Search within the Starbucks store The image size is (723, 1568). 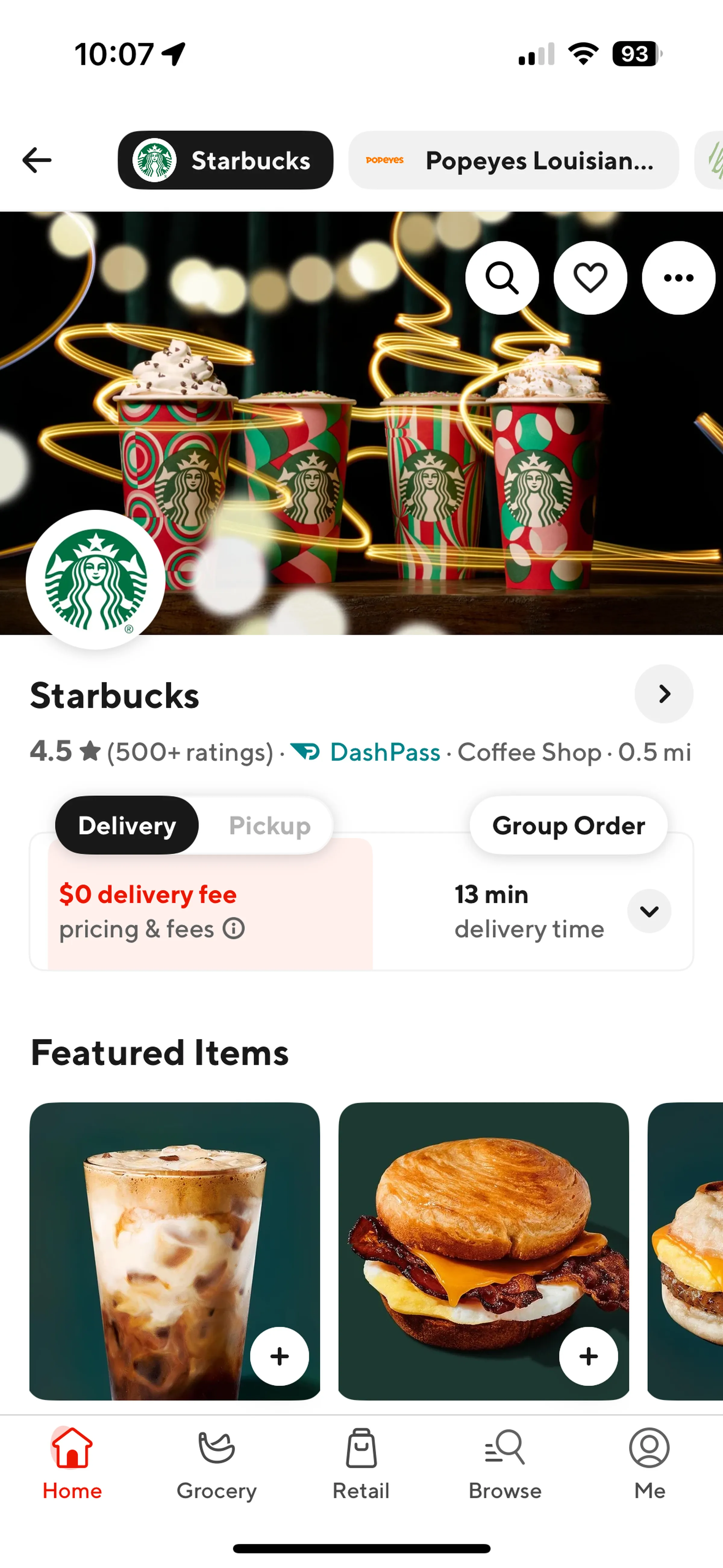pos(502,278)
